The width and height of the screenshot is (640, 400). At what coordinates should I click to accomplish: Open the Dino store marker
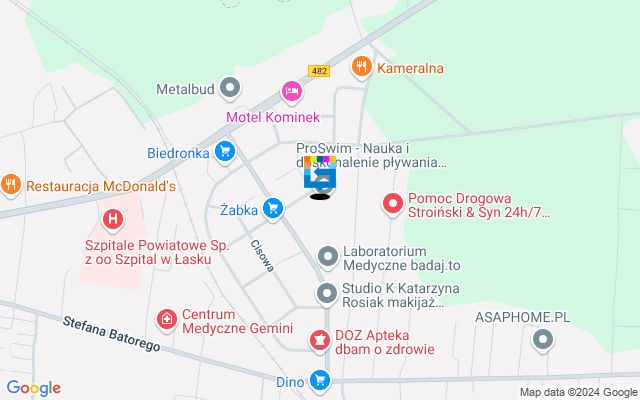coord(319,380)
